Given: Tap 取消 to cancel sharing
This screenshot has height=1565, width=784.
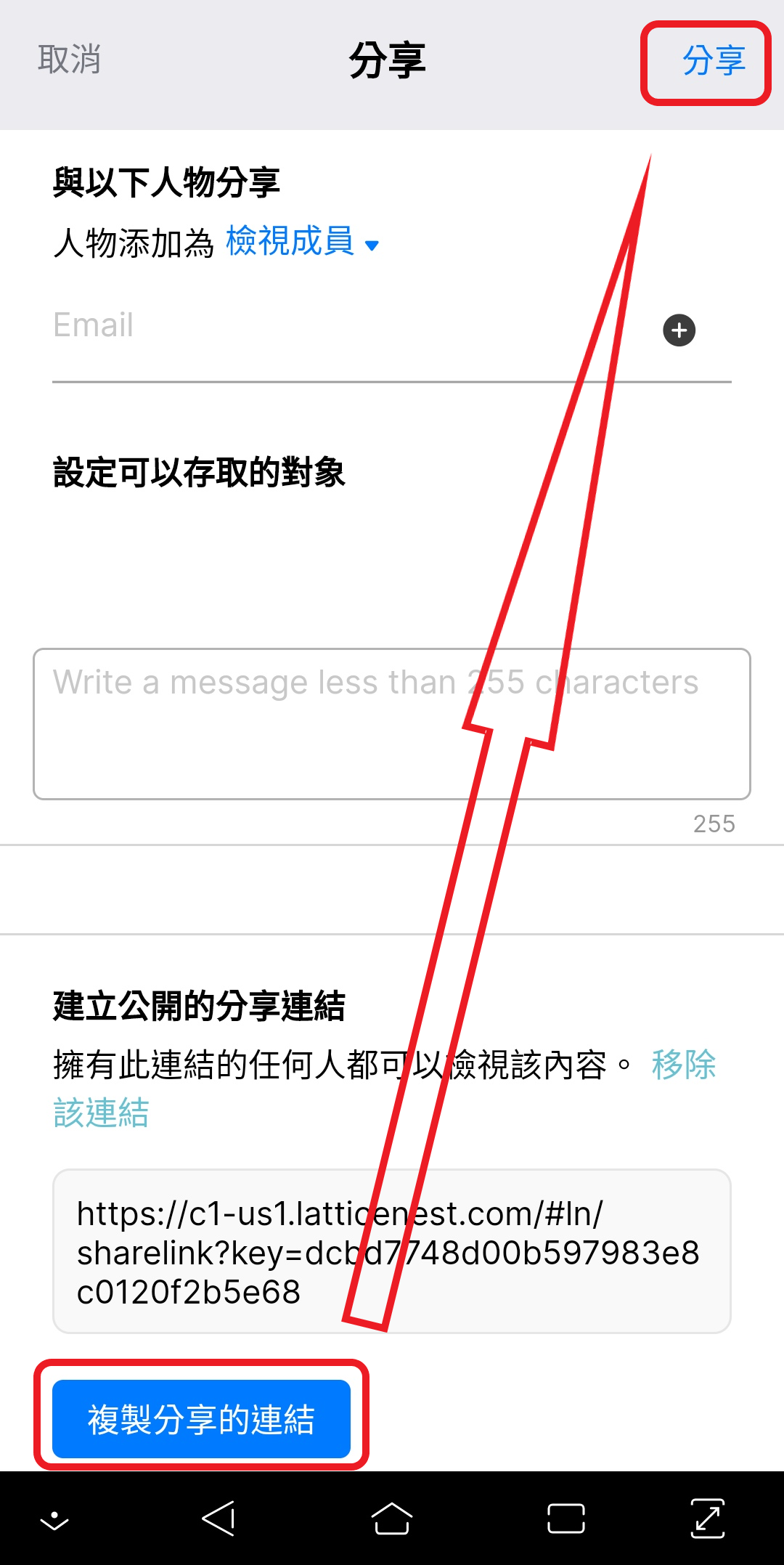Looking at the screenshot, I should pyautogui.click(x=69, y=60).
